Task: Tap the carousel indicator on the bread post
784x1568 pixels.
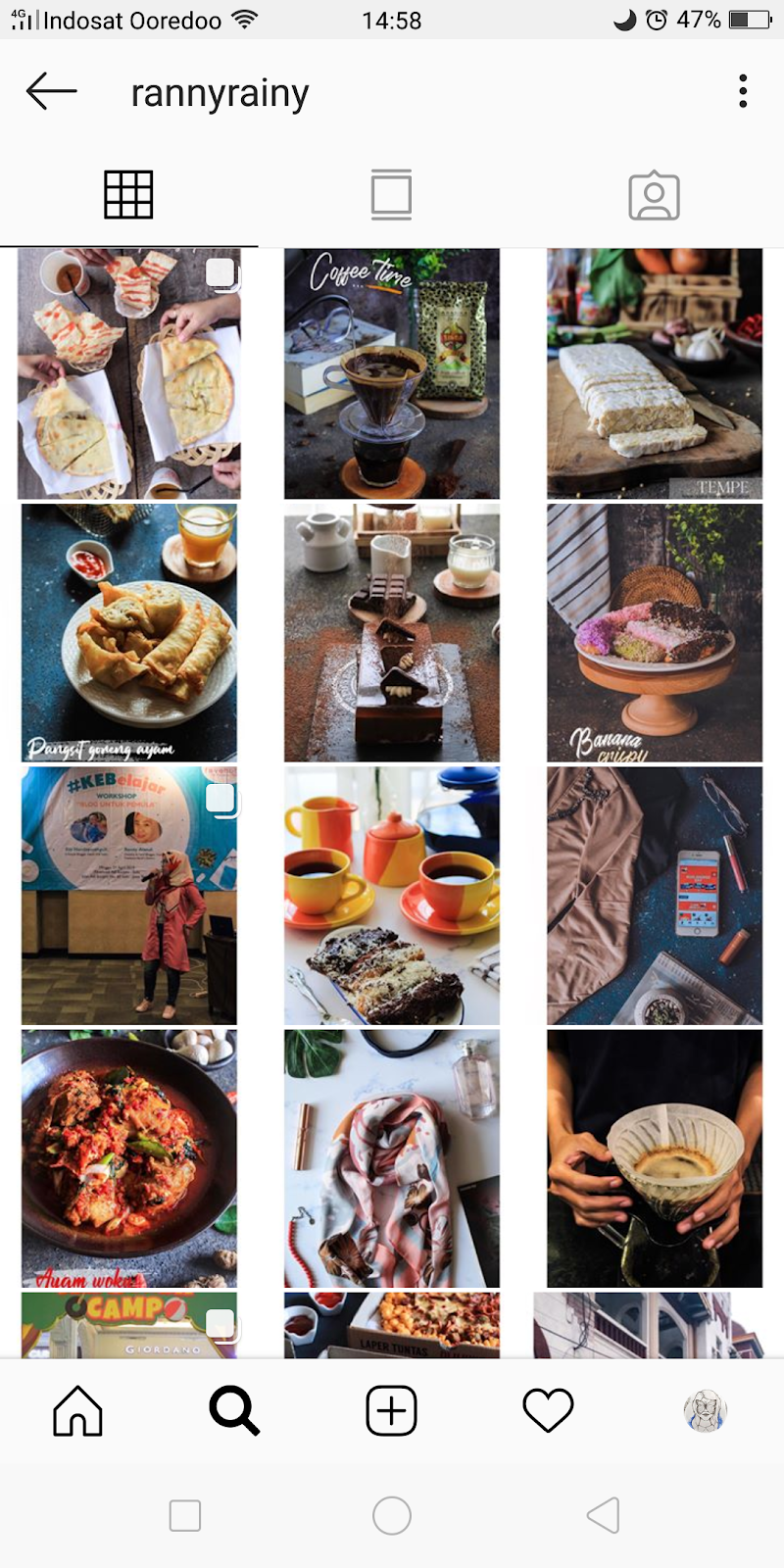Action: 220,274
